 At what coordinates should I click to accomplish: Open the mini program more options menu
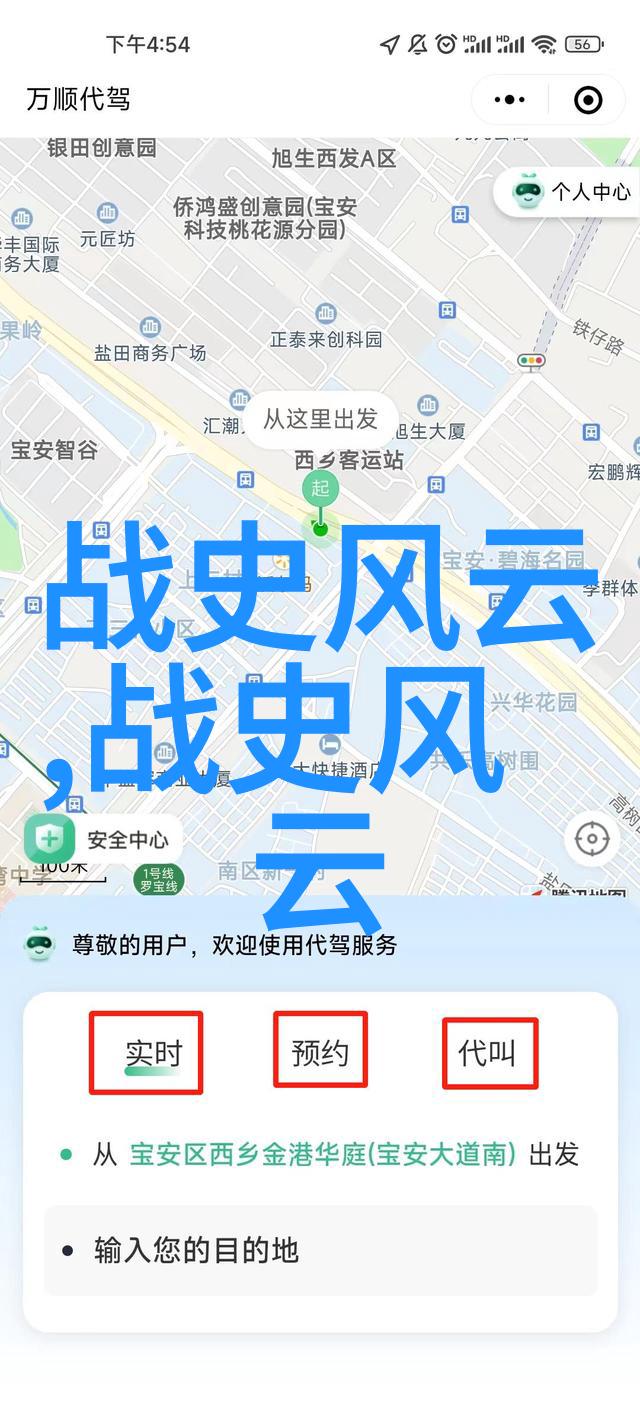click(x=509, y=99)
